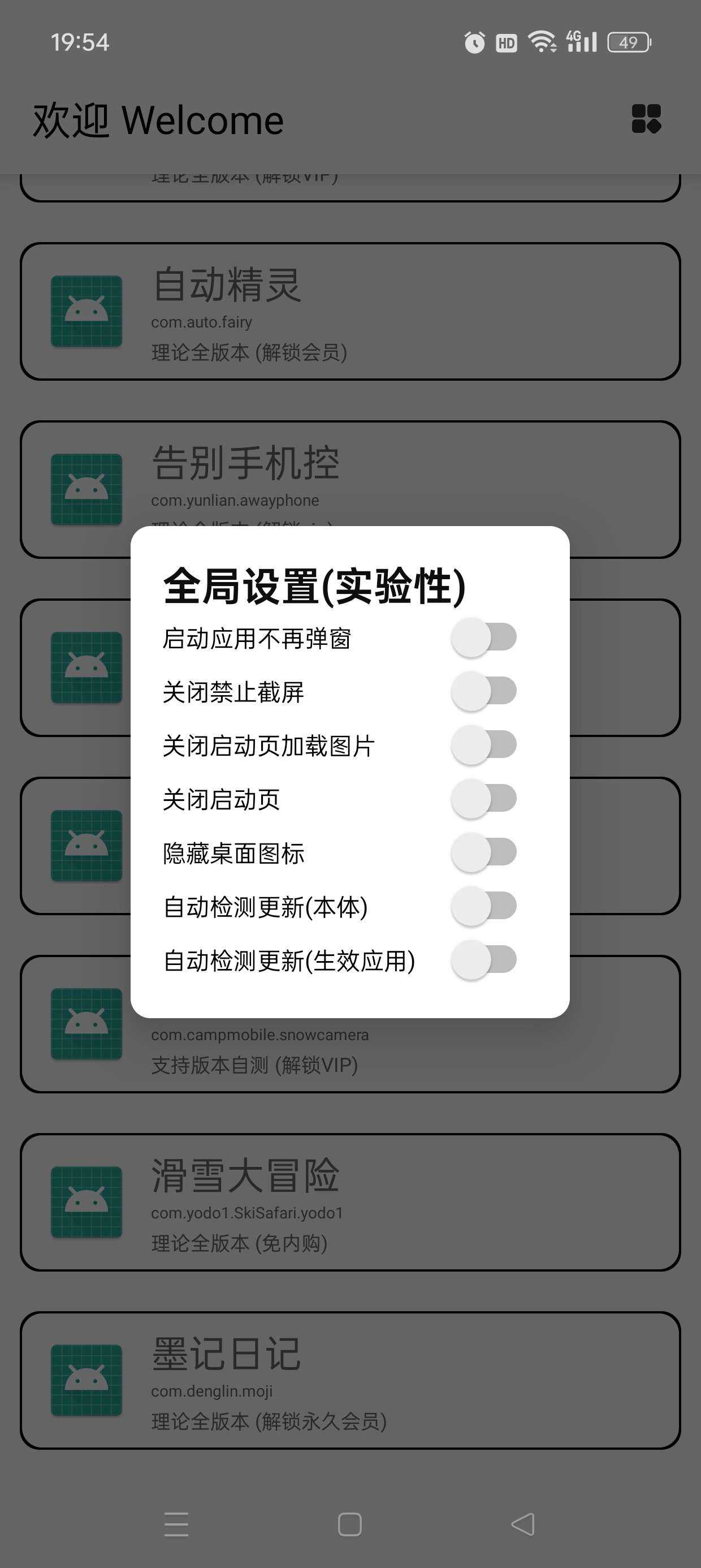Tap the system back button
The image size is (701, 1568).
coord(523,1524)
